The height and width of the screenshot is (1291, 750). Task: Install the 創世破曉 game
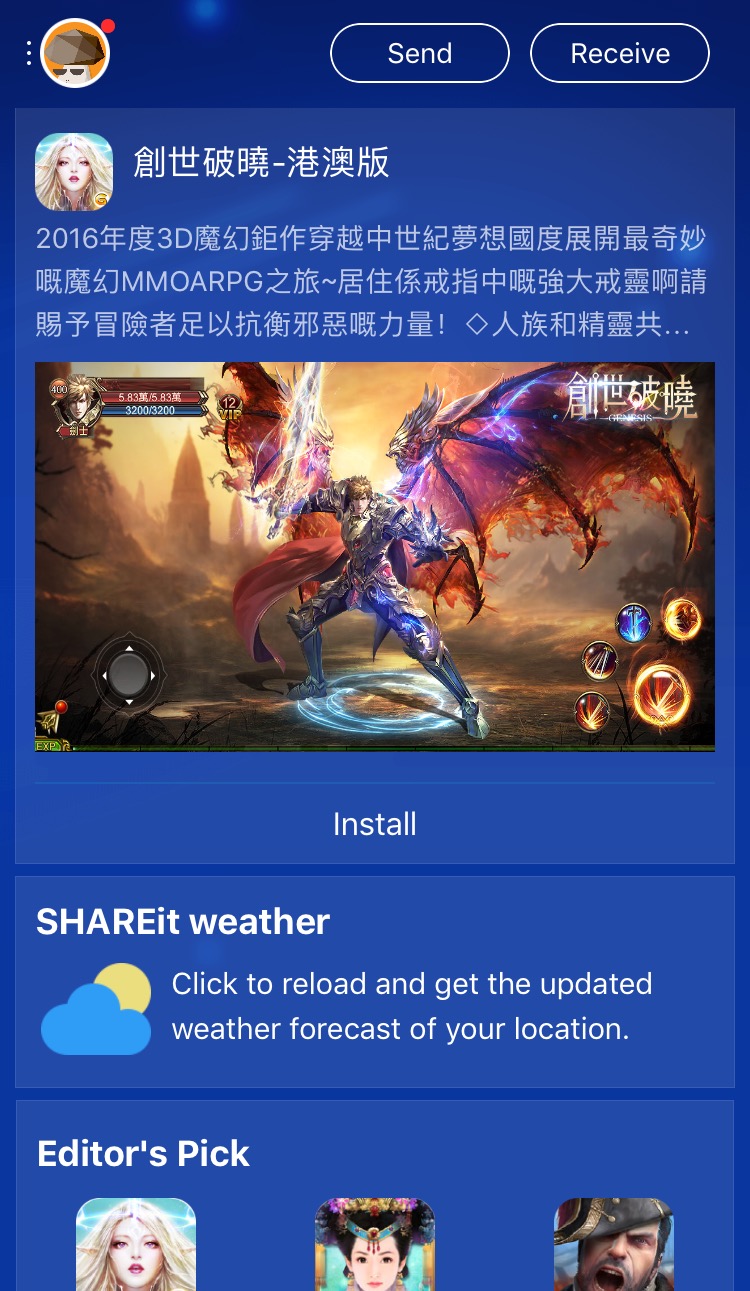pyautogui.click(x=375, y=824)
